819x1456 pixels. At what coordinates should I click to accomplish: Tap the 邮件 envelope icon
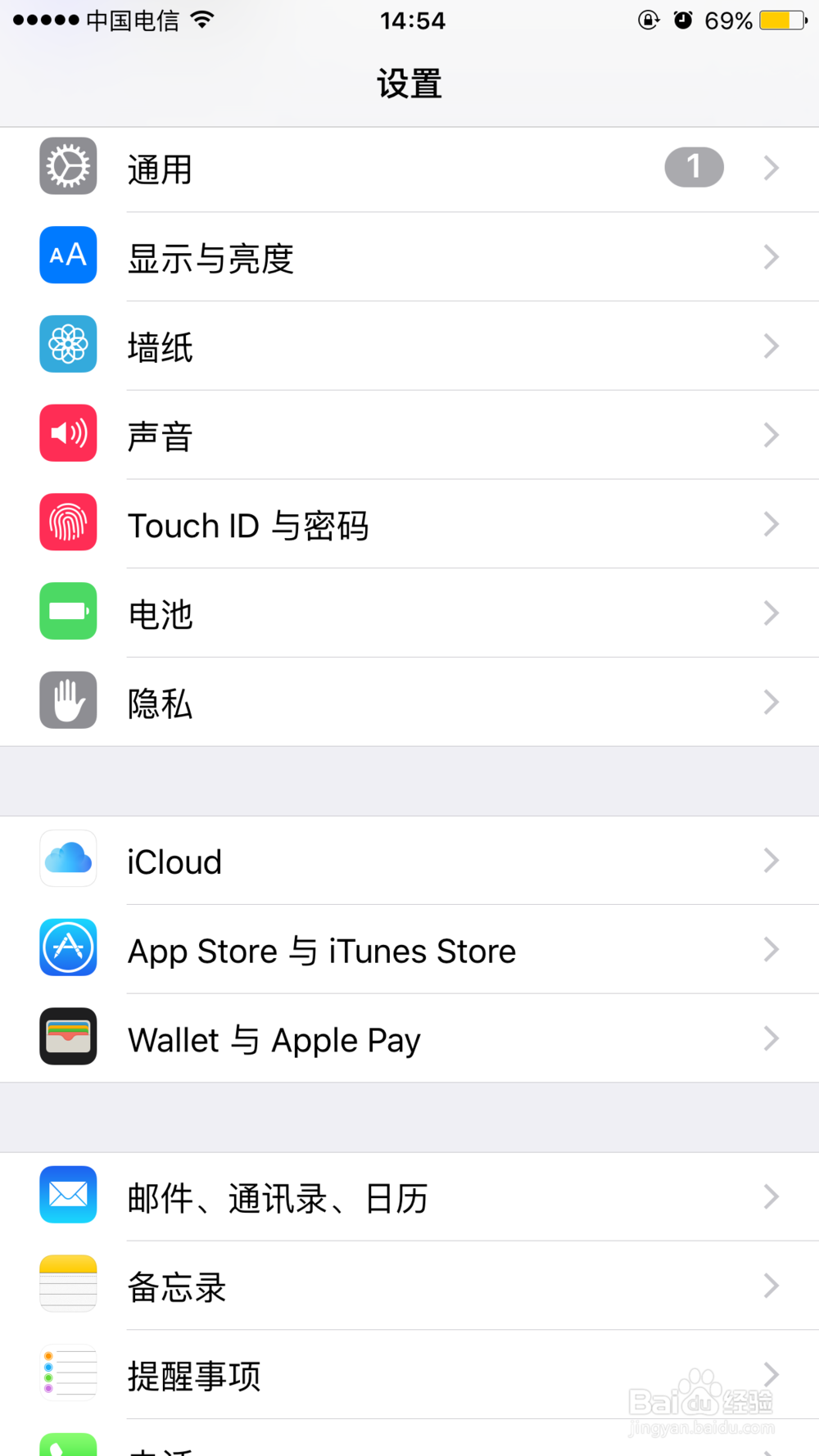[x=68, y=1196]
